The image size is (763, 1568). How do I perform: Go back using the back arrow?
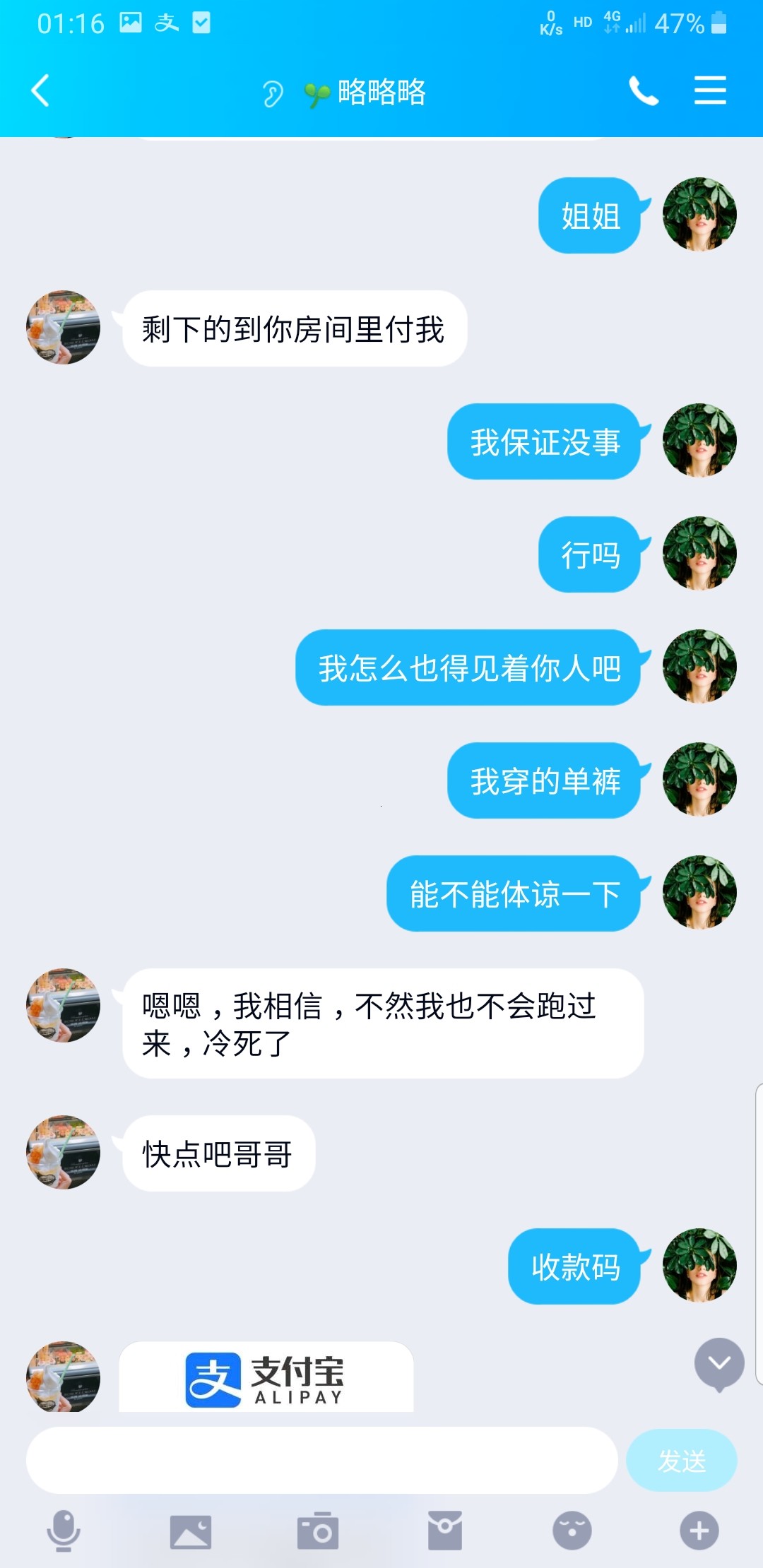pyautogui.click(x=40, y=90)
